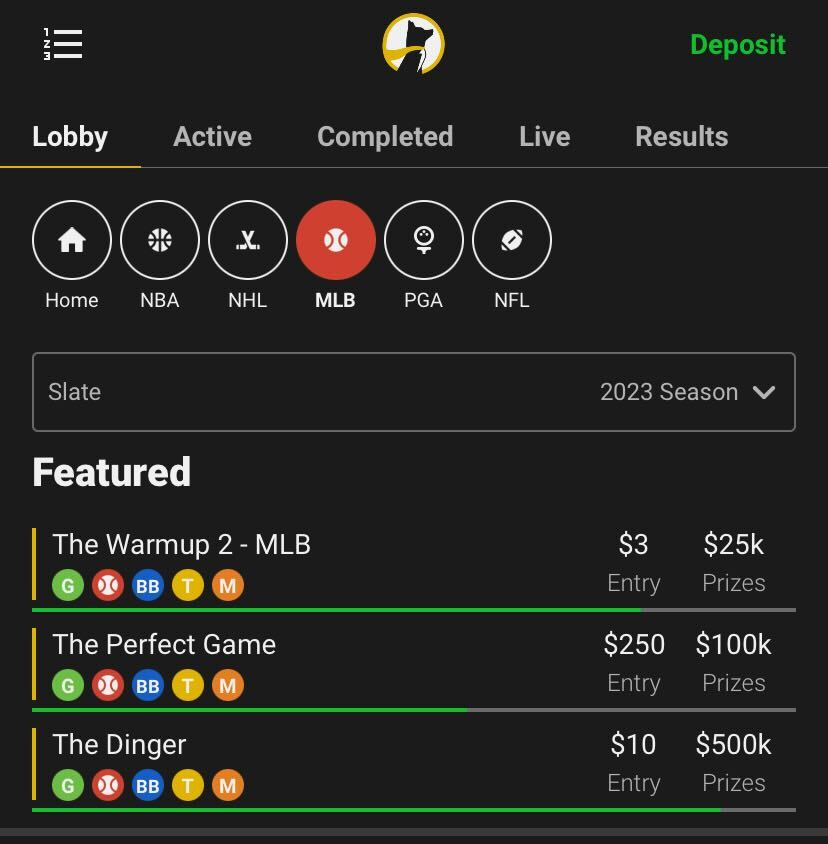Open The Perfect Game contest
Image resolution: width=828 pixels, height=844 pixels.
tap(164, 645)
